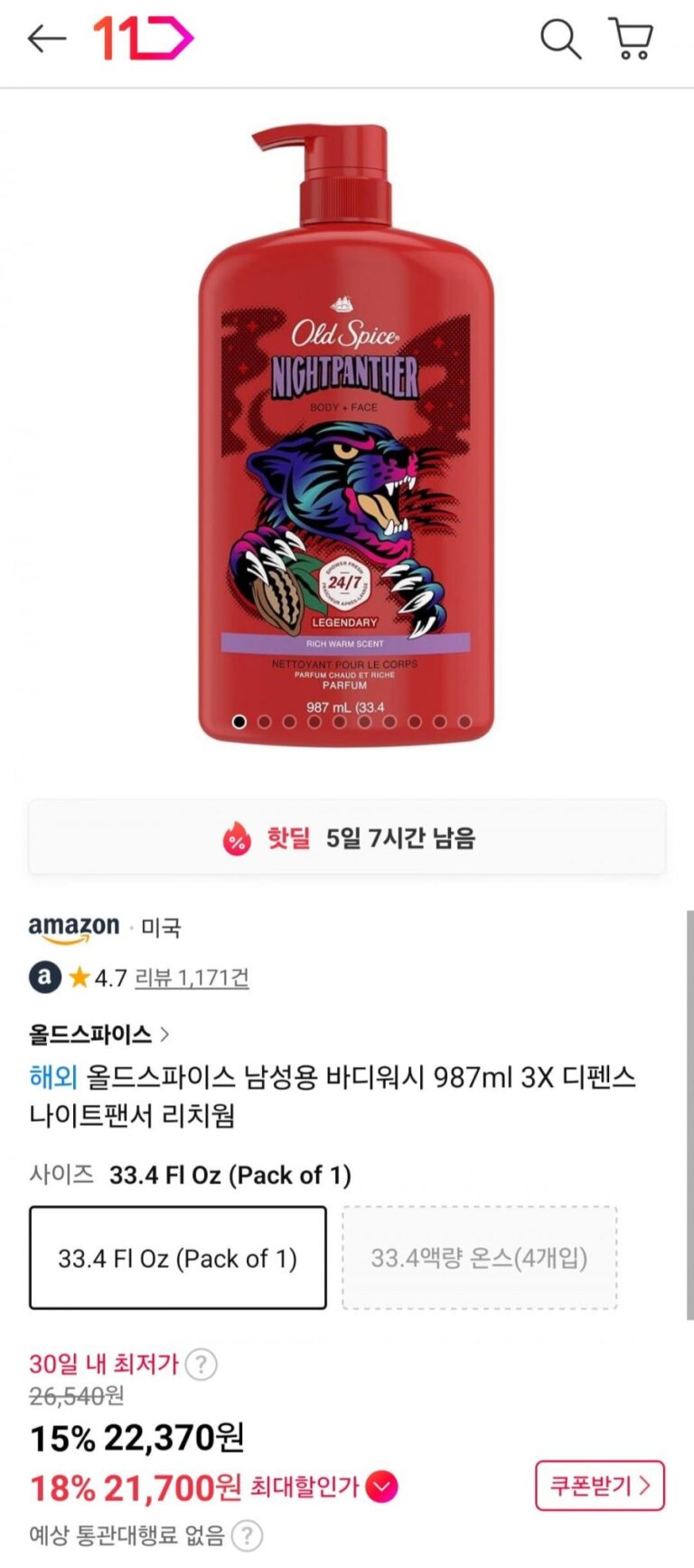Go back using the arrow icon
The image size is (694, 1568).
(x=47, y=39)
